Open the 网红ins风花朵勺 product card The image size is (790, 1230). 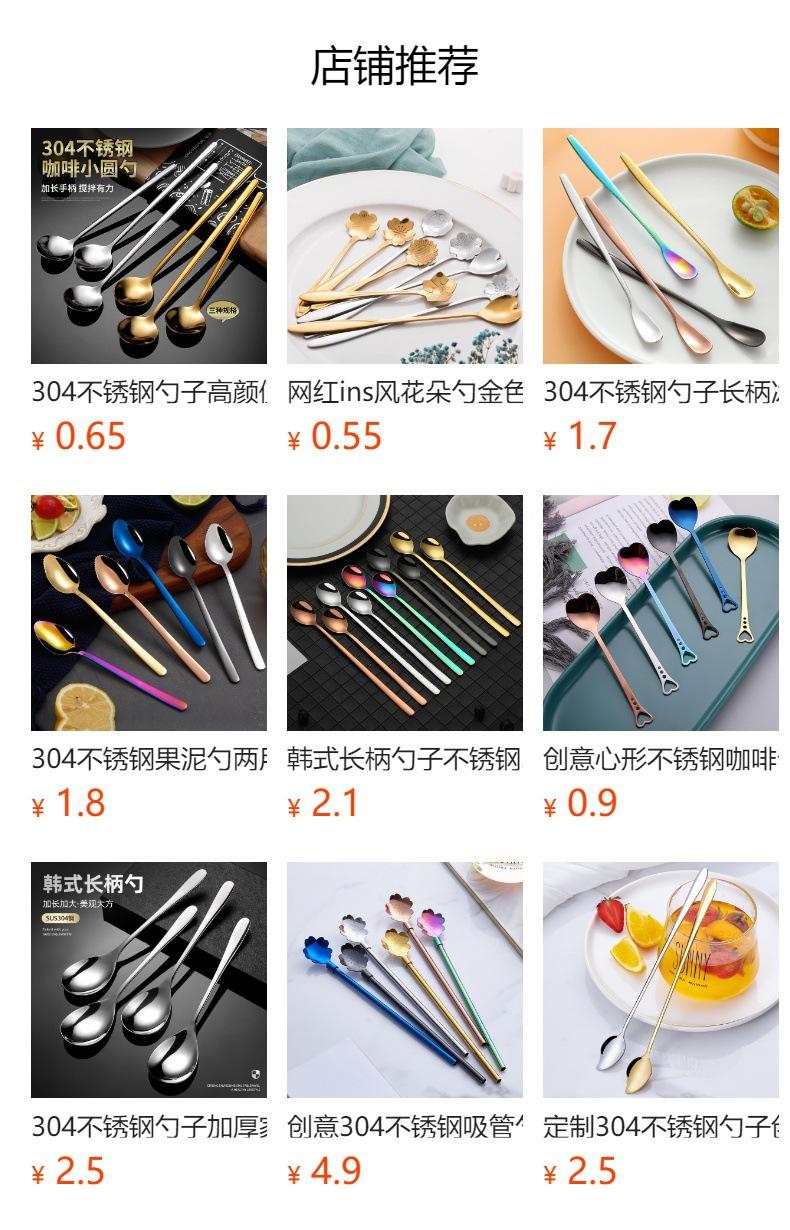(x=405, y=291)
